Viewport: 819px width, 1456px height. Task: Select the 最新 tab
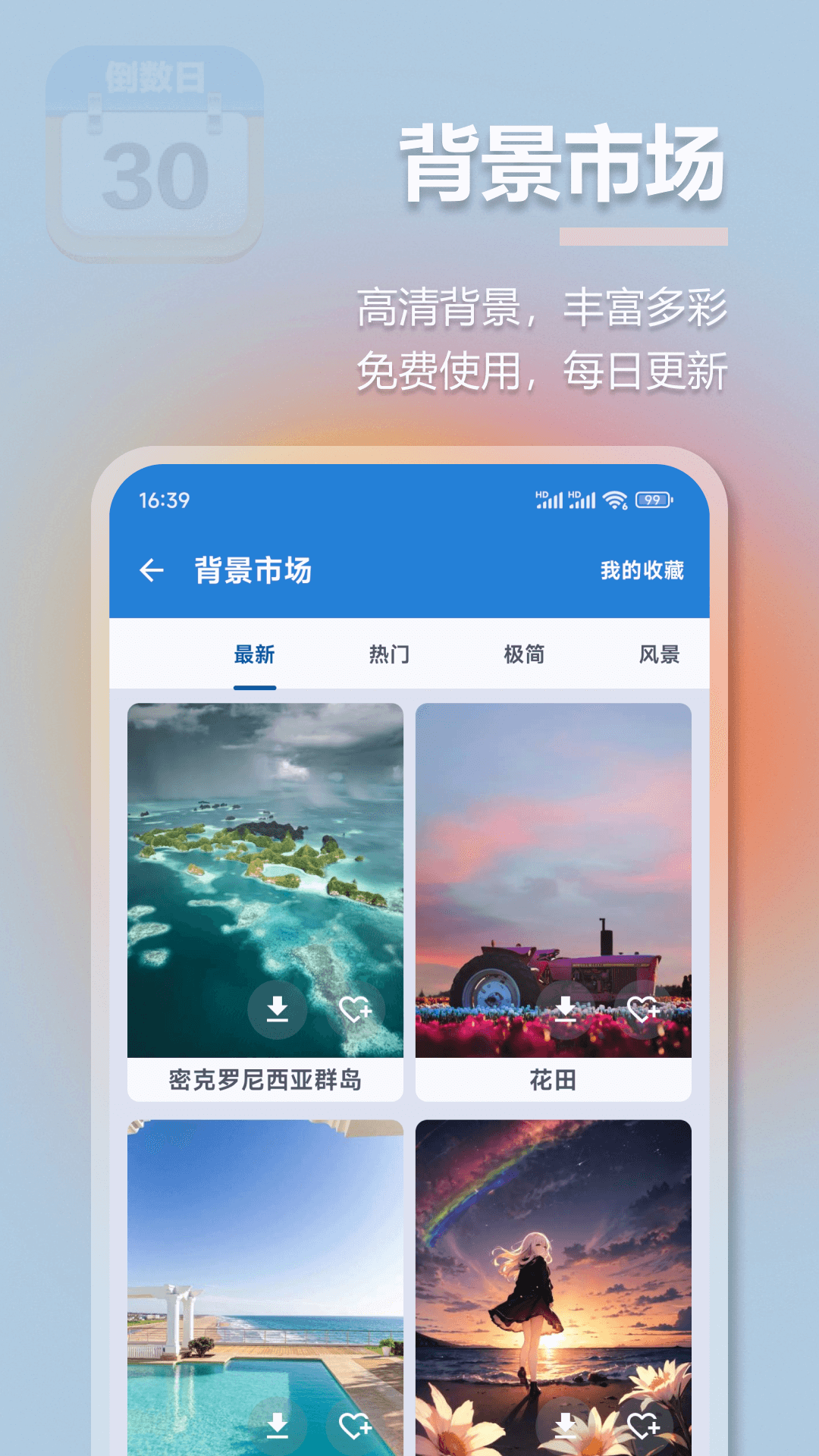(x=253, y=654)
